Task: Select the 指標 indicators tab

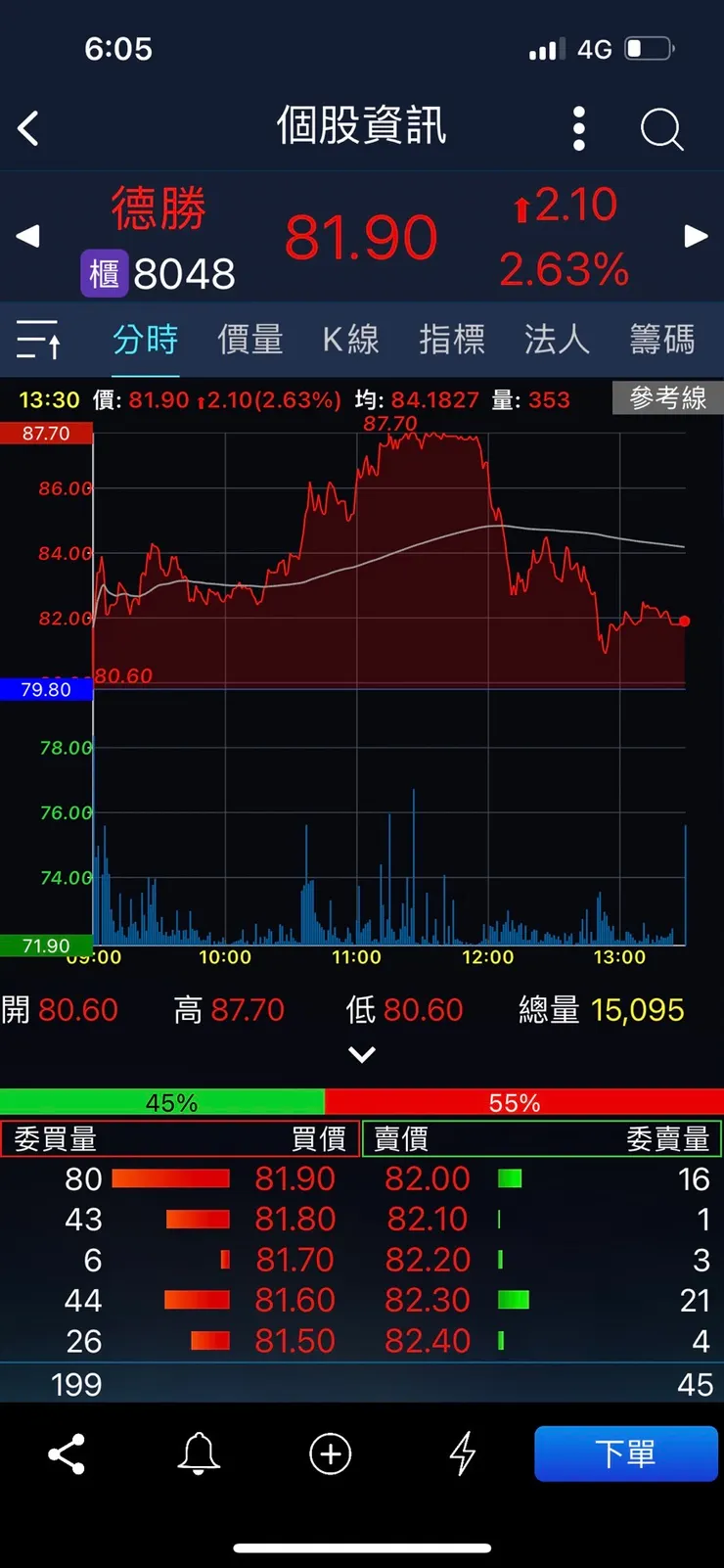Action: [x=453, y=339]
